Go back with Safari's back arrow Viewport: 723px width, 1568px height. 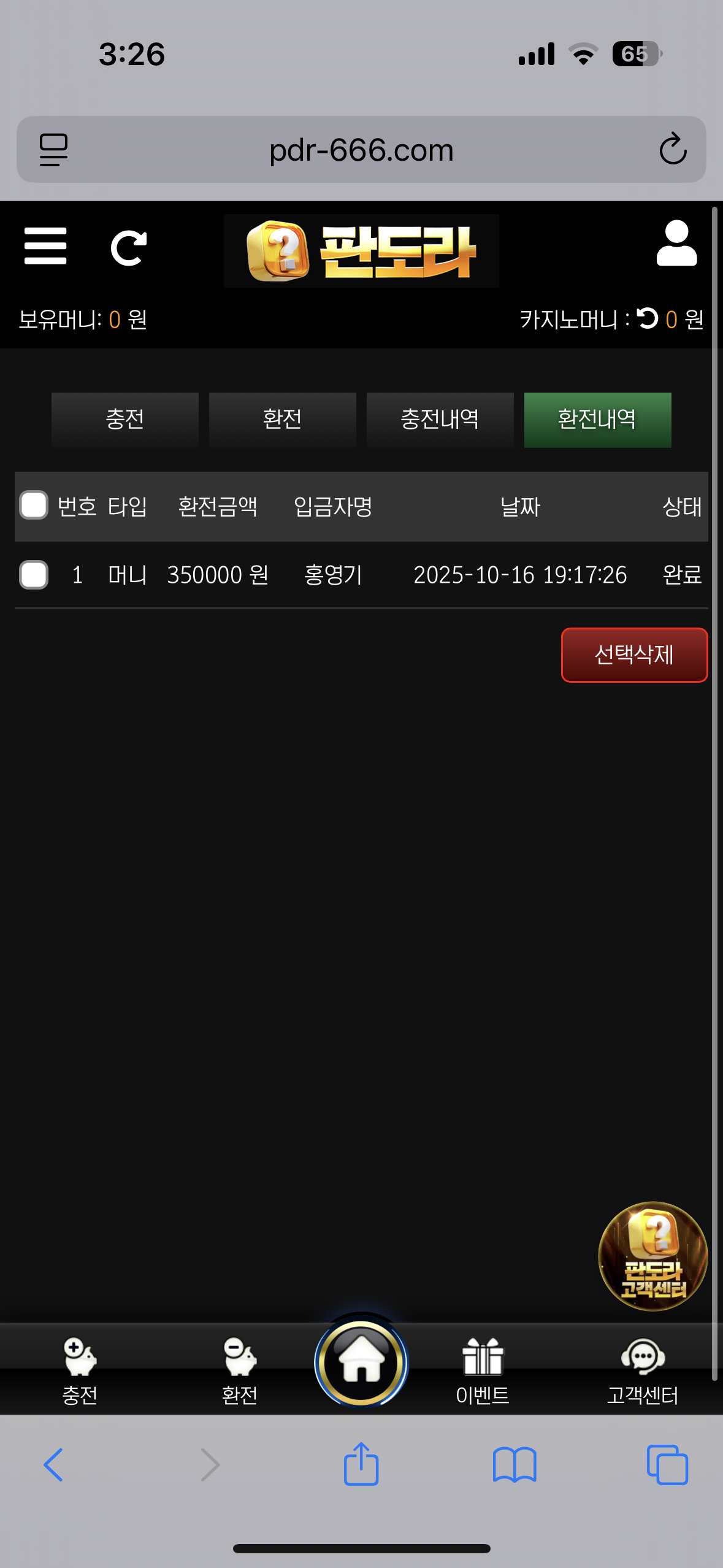coord(54,1464)
